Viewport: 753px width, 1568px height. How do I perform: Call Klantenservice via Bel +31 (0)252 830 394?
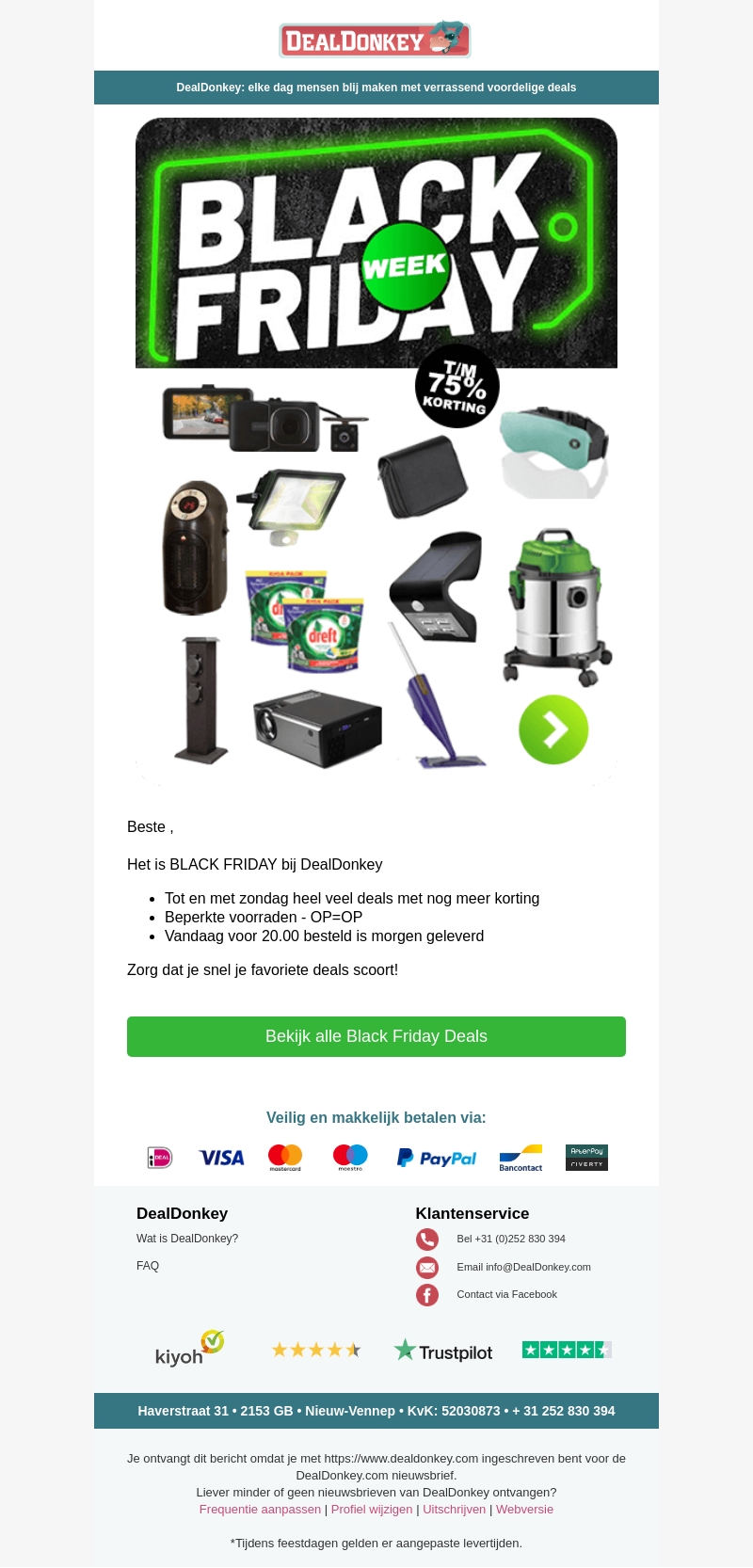tap(510, 1239)
